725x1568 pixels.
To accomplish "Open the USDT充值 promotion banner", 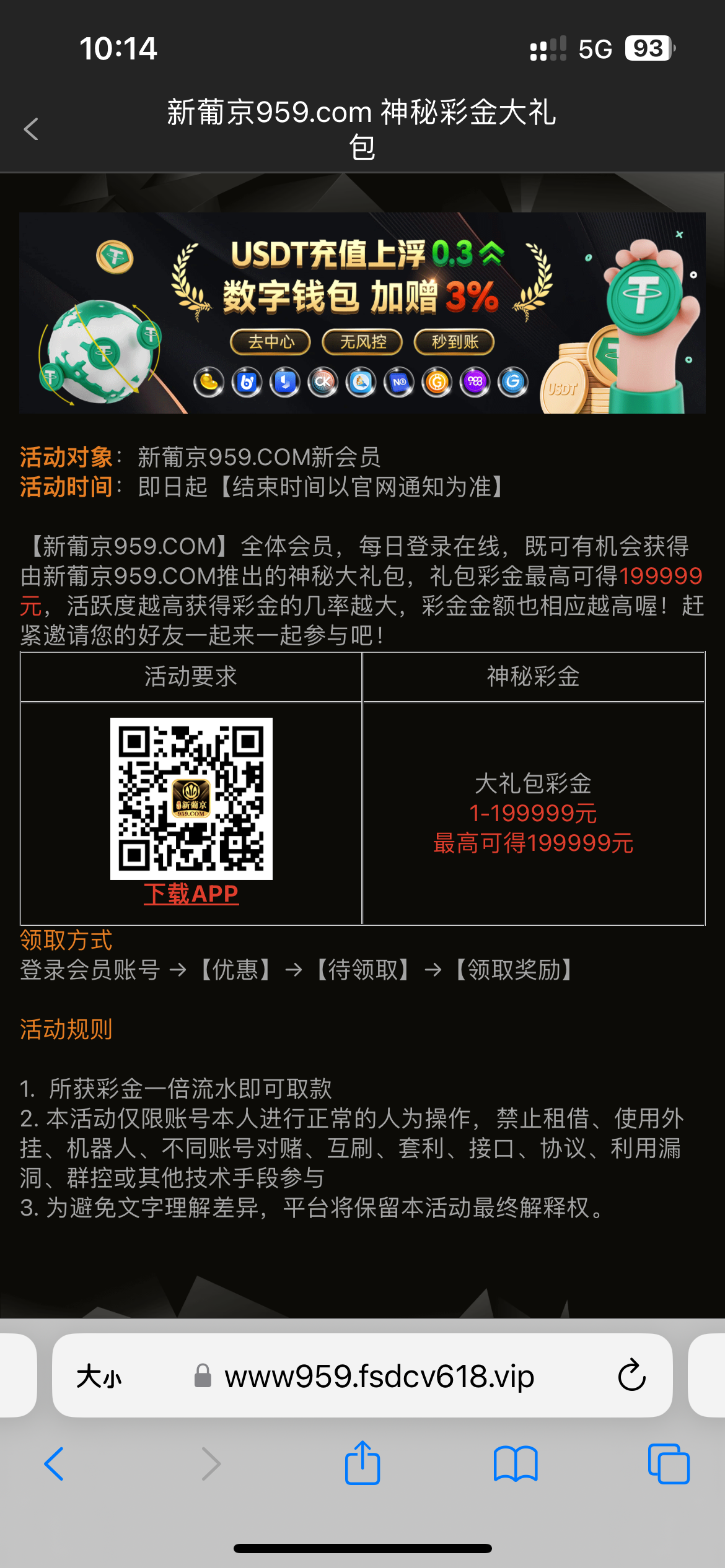I will coord(362,313).
